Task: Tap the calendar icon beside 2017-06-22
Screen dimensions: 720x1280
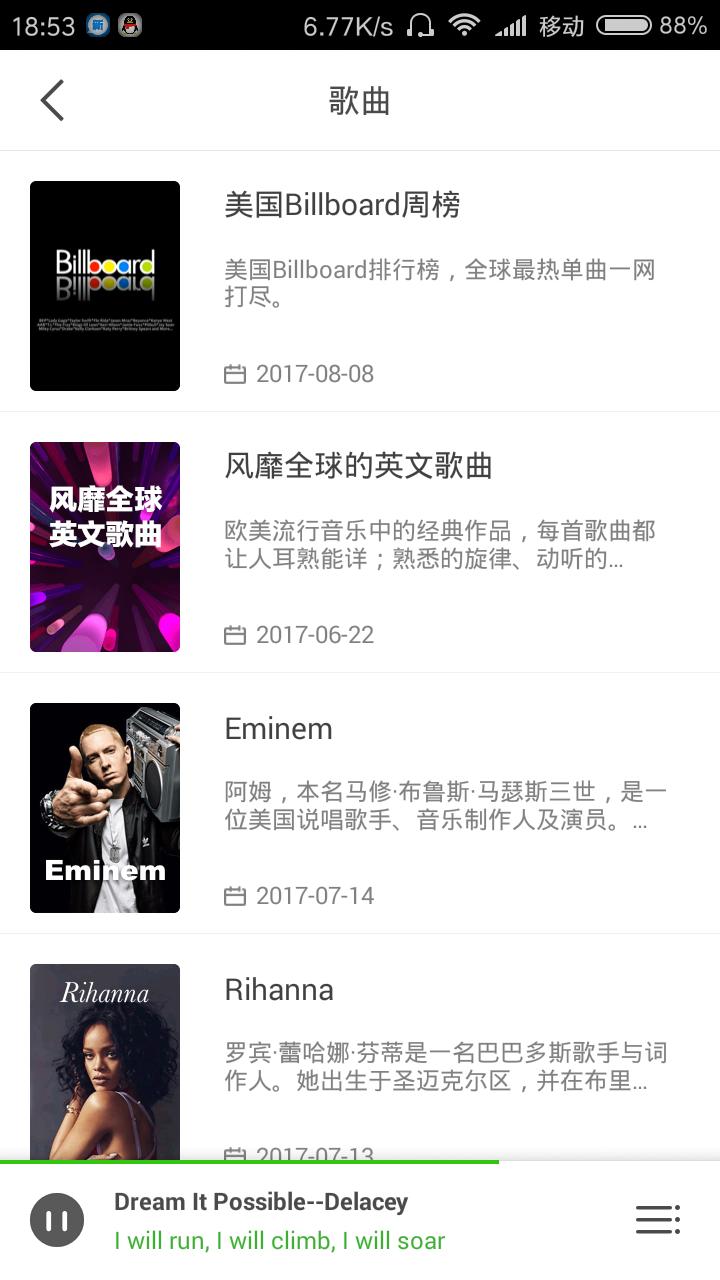Action: (x=236, y=635)
